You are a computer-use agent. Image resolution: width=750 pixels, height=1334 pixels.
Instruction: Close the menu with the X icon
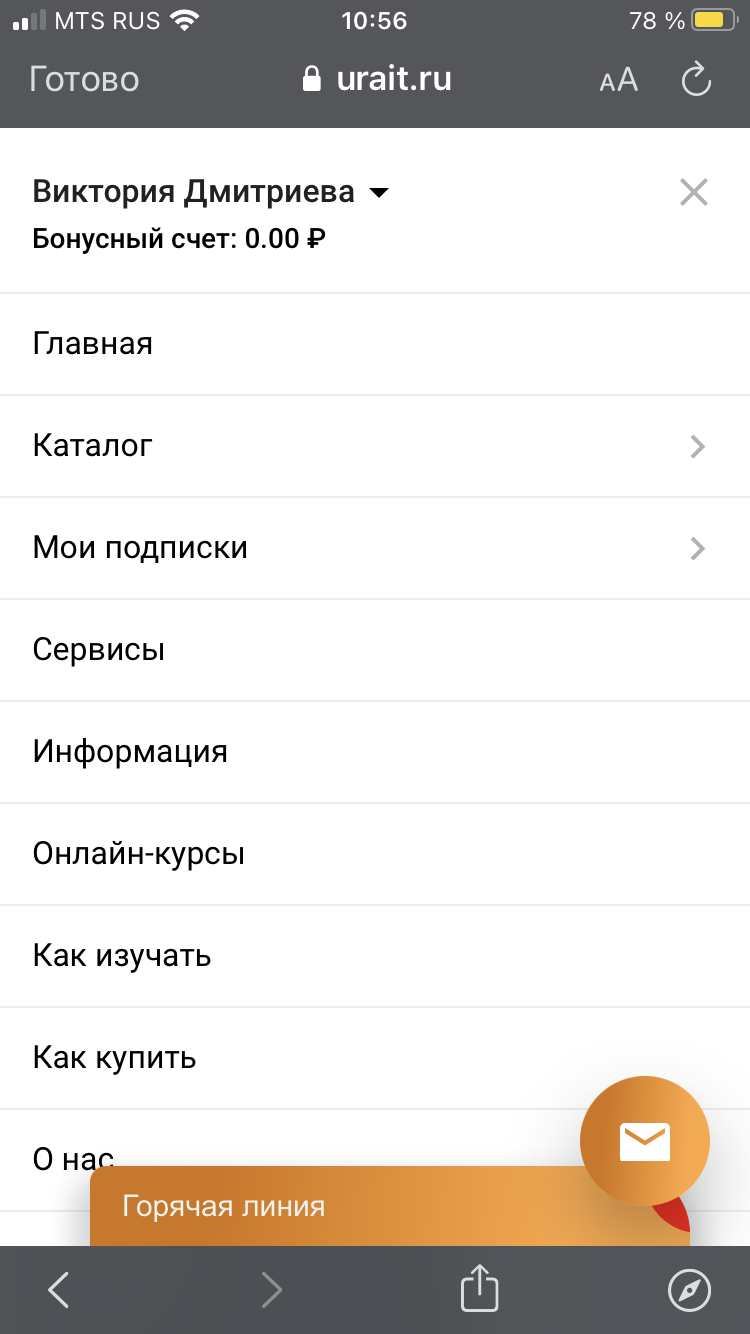(693, 192)
